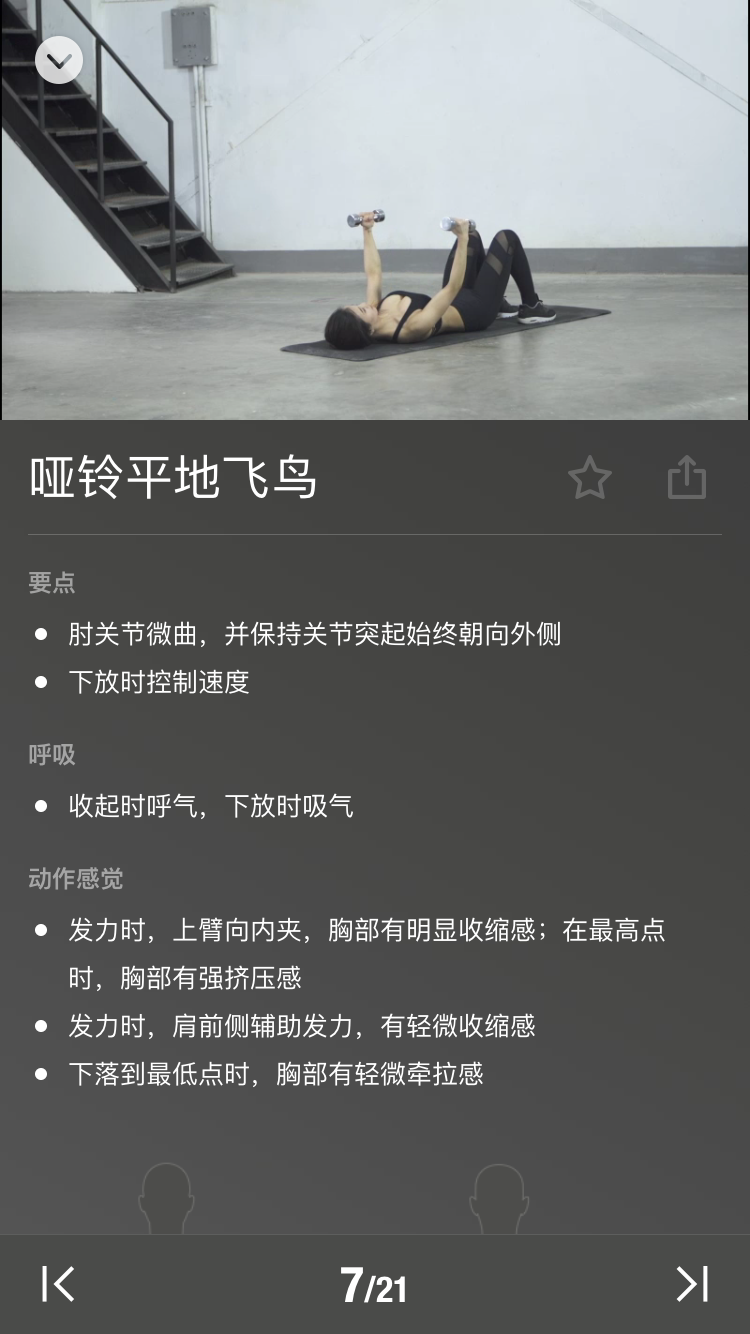
Task: Tap the previous-exercise arrow icon
Action: point(57,1284)
